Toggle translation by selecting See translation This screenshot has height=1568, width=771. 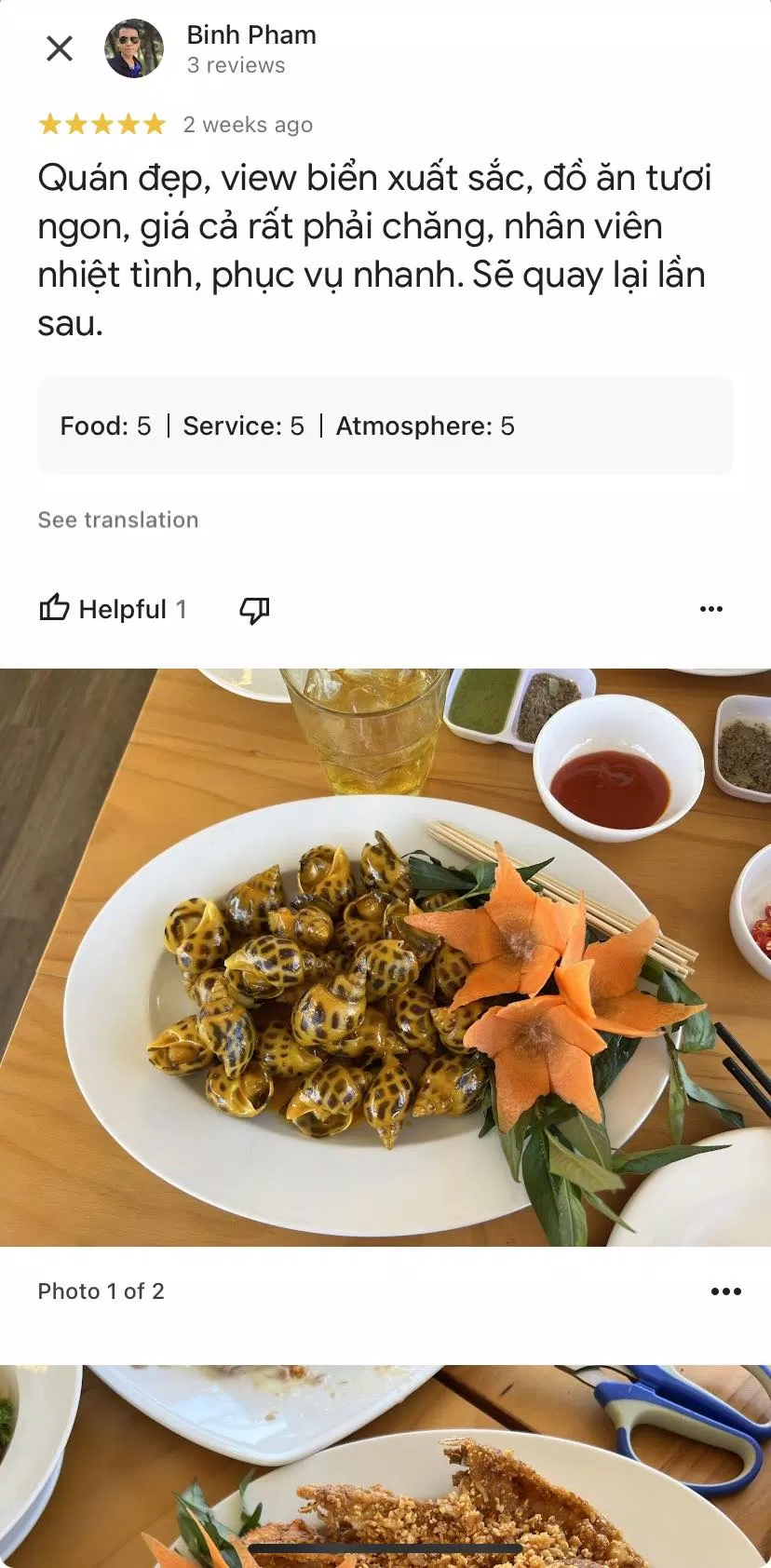(x=117, y=520)
